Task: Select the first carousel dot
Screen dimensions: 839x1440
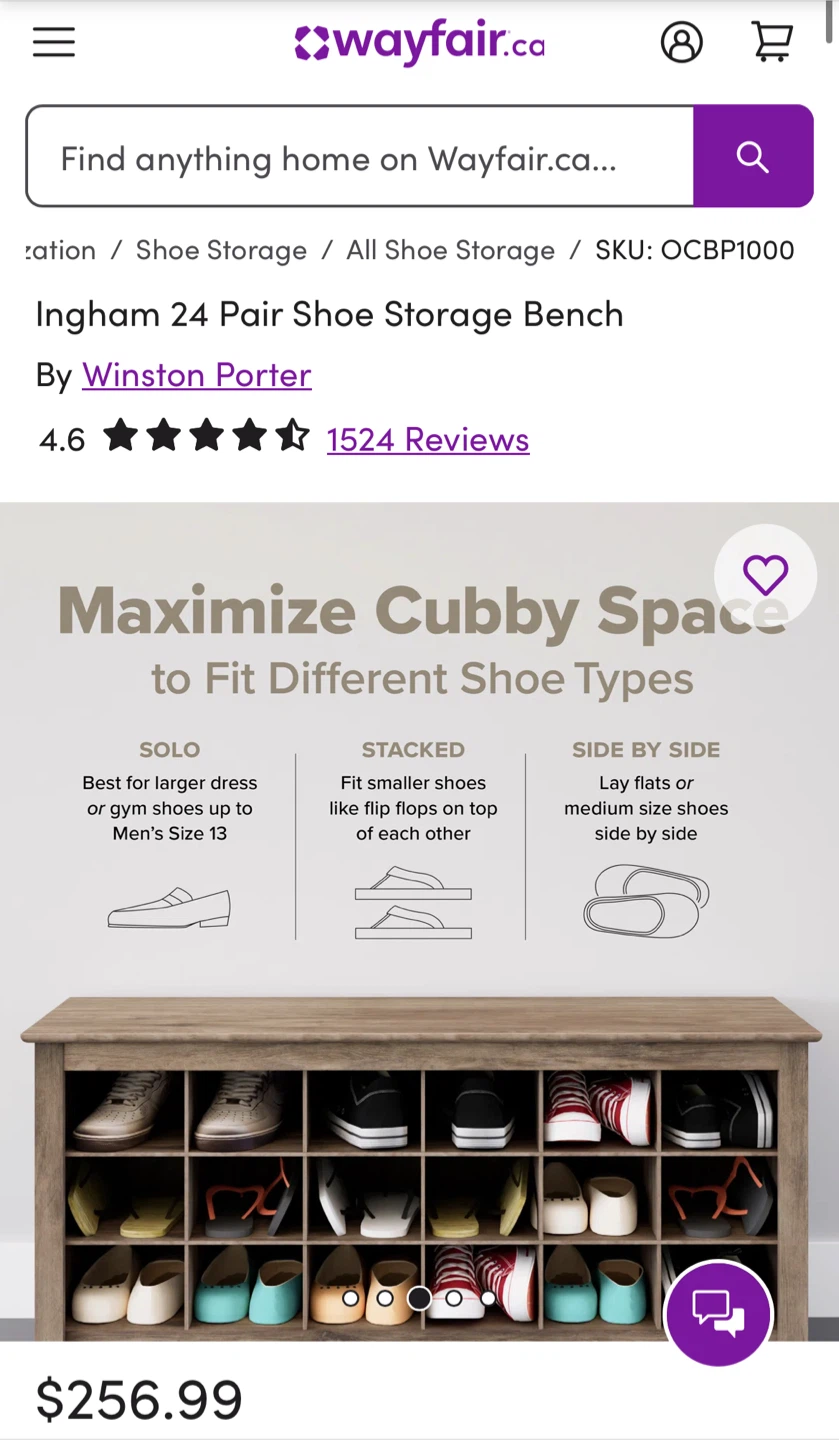Action: point(352,1298)
